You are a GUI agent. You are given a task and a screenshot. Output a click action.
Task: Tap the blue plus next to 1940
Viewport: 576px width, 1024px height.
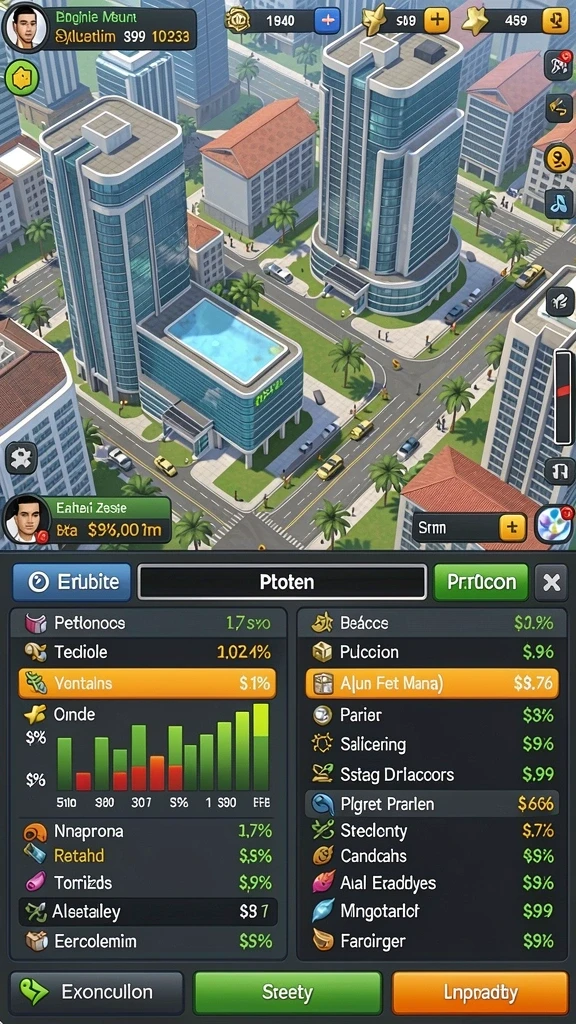(x=327, y=21)
